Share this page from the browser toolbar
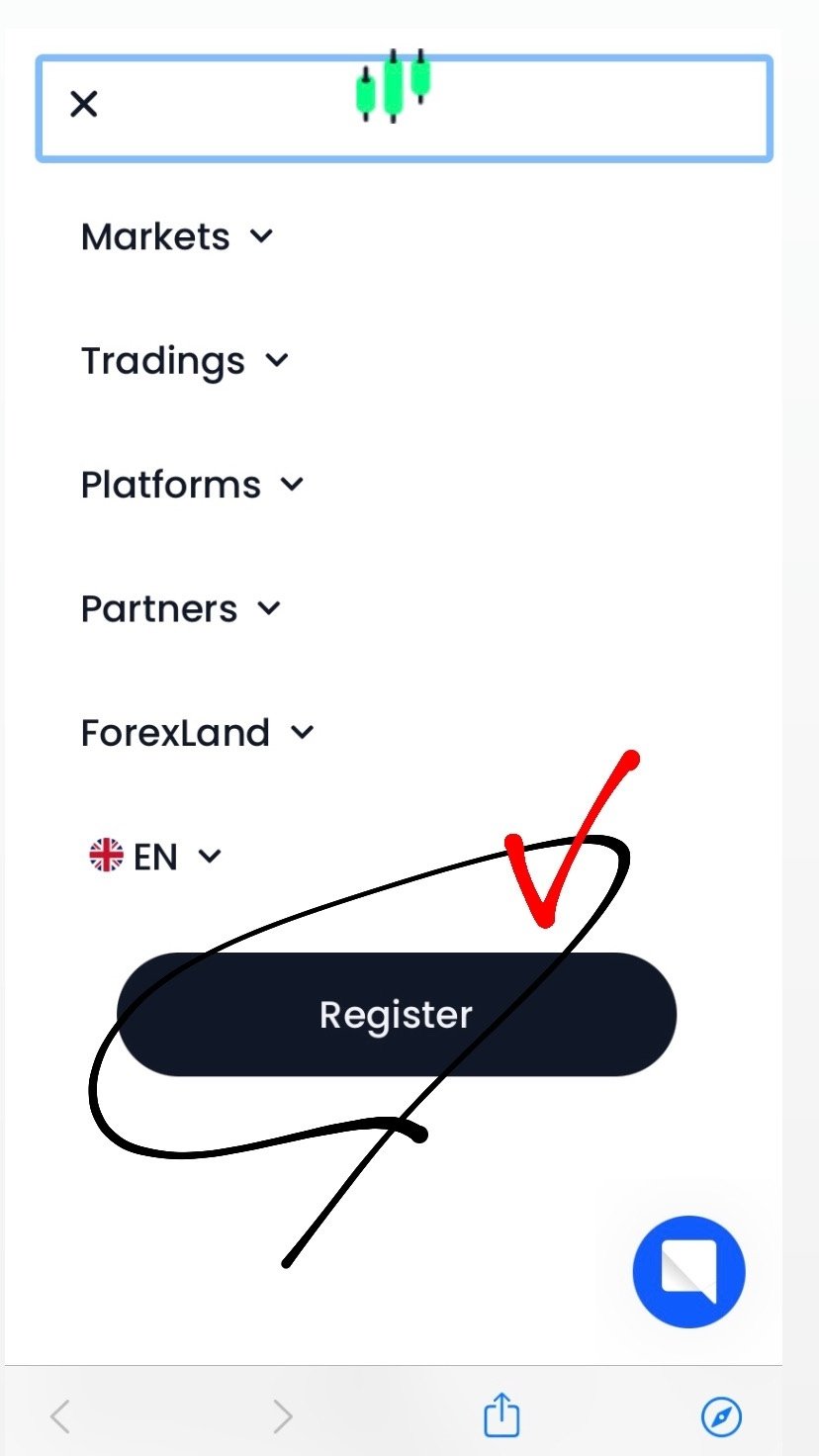The height and width of the screenshot is (1456, 819). click(501, 1415)
